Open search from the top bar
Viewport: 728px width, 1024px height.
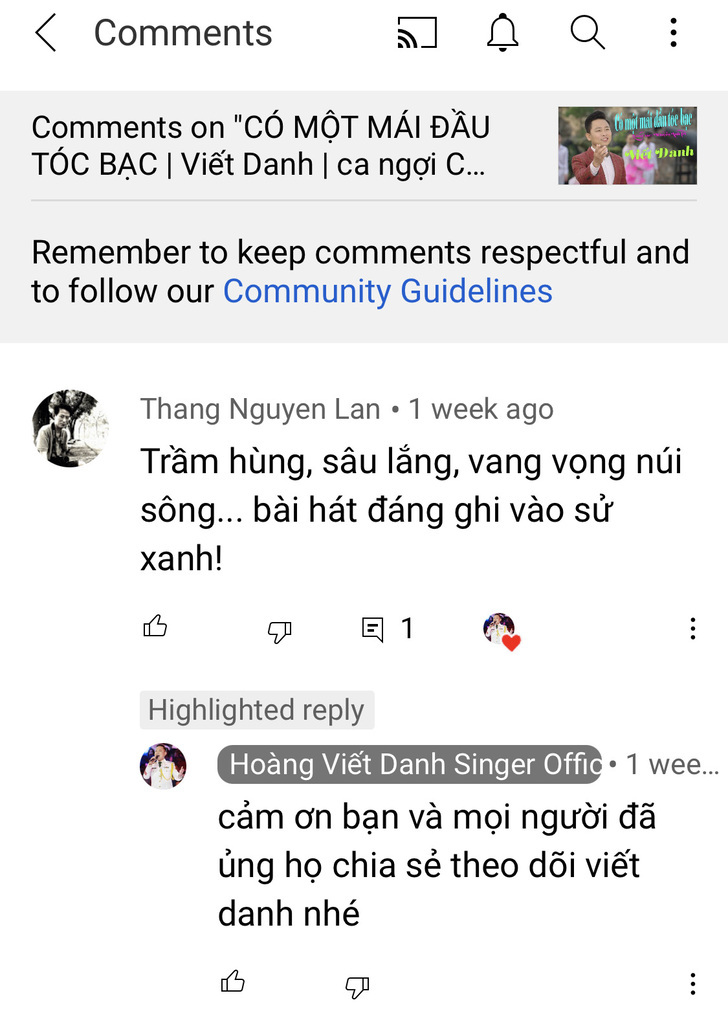(x=588, y=34)
